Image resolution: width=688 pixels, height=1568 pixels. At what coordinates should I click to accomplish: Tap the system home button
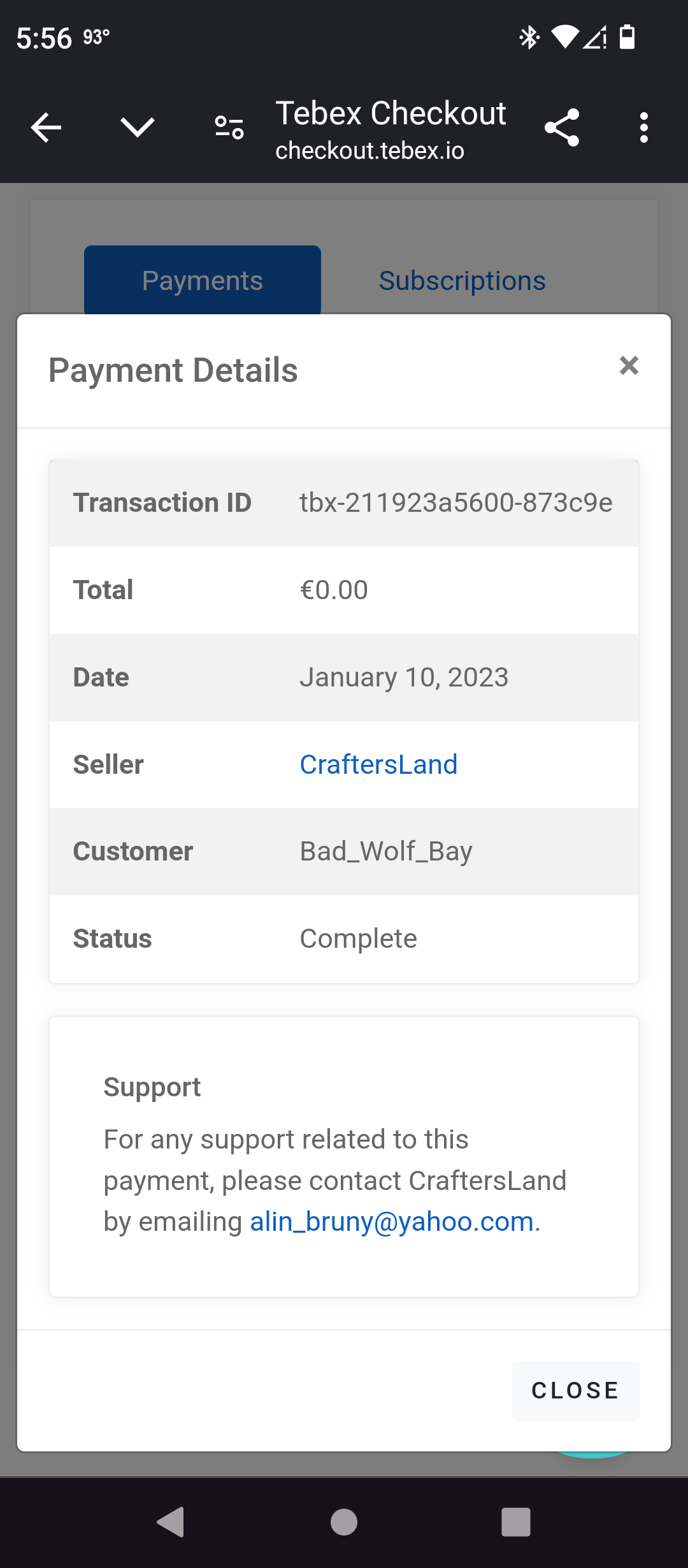pyautogui.click(x=344, y=1522)
